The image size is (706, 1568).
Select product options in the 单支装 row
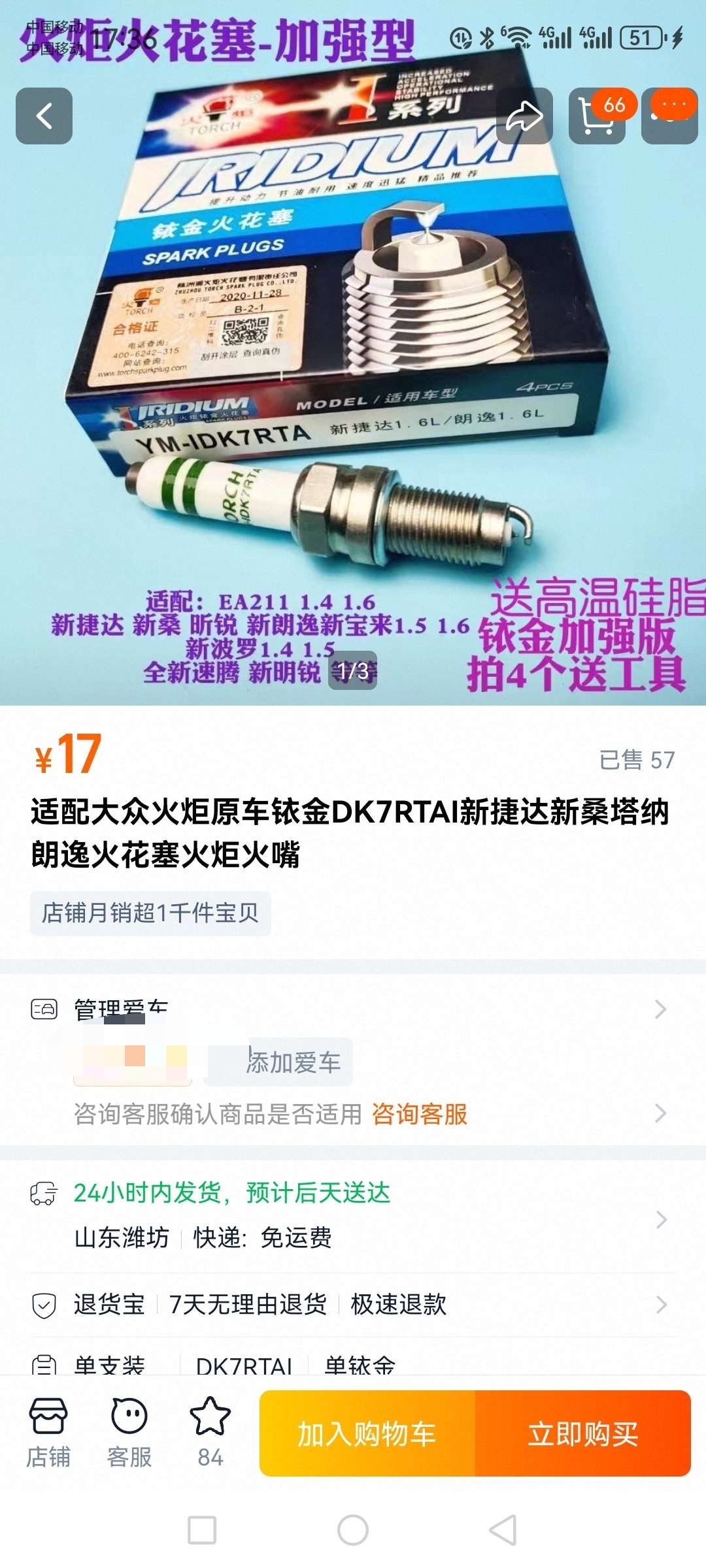tap(353, 1364)
